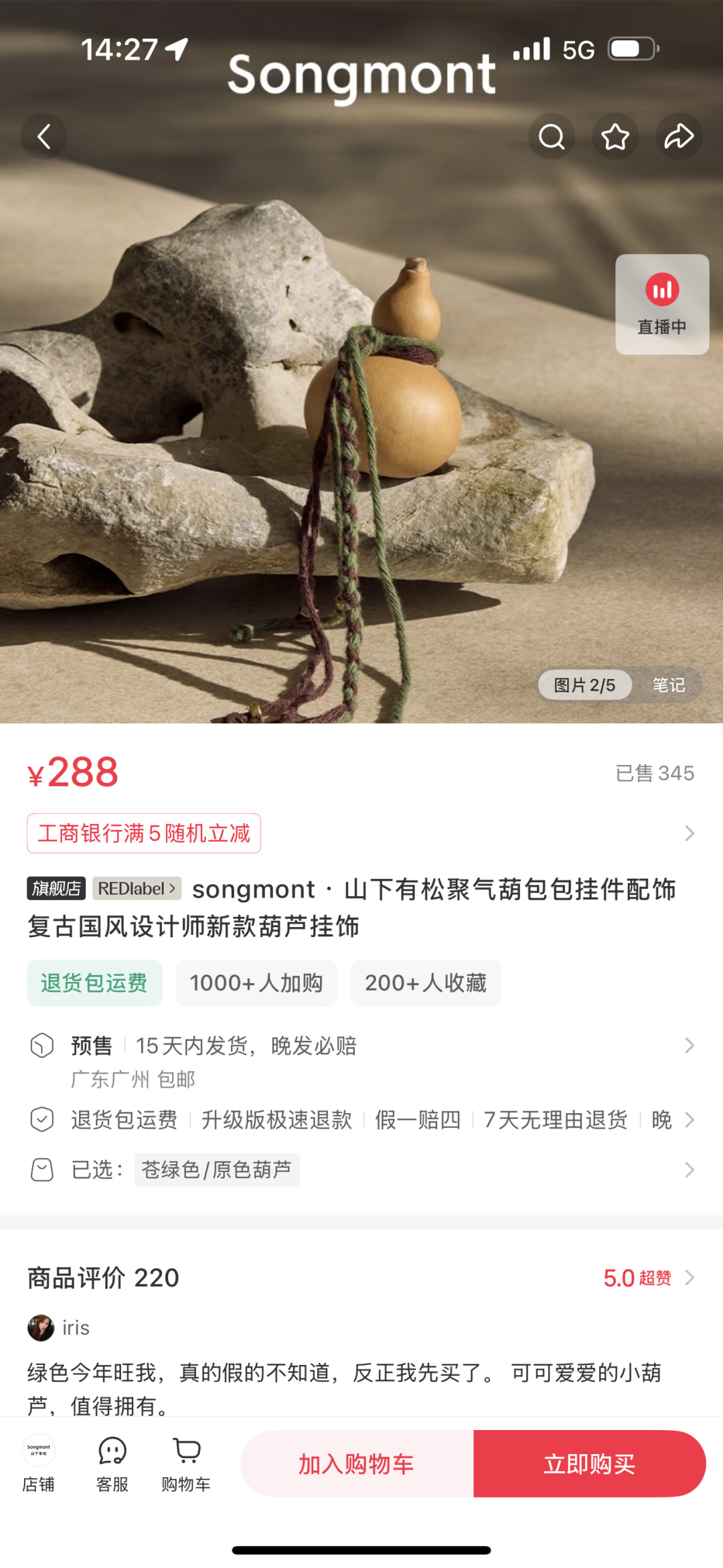Select the 图片 2/5 image tab
Viewport: 723px width, 1568px height.
point(584,685)
